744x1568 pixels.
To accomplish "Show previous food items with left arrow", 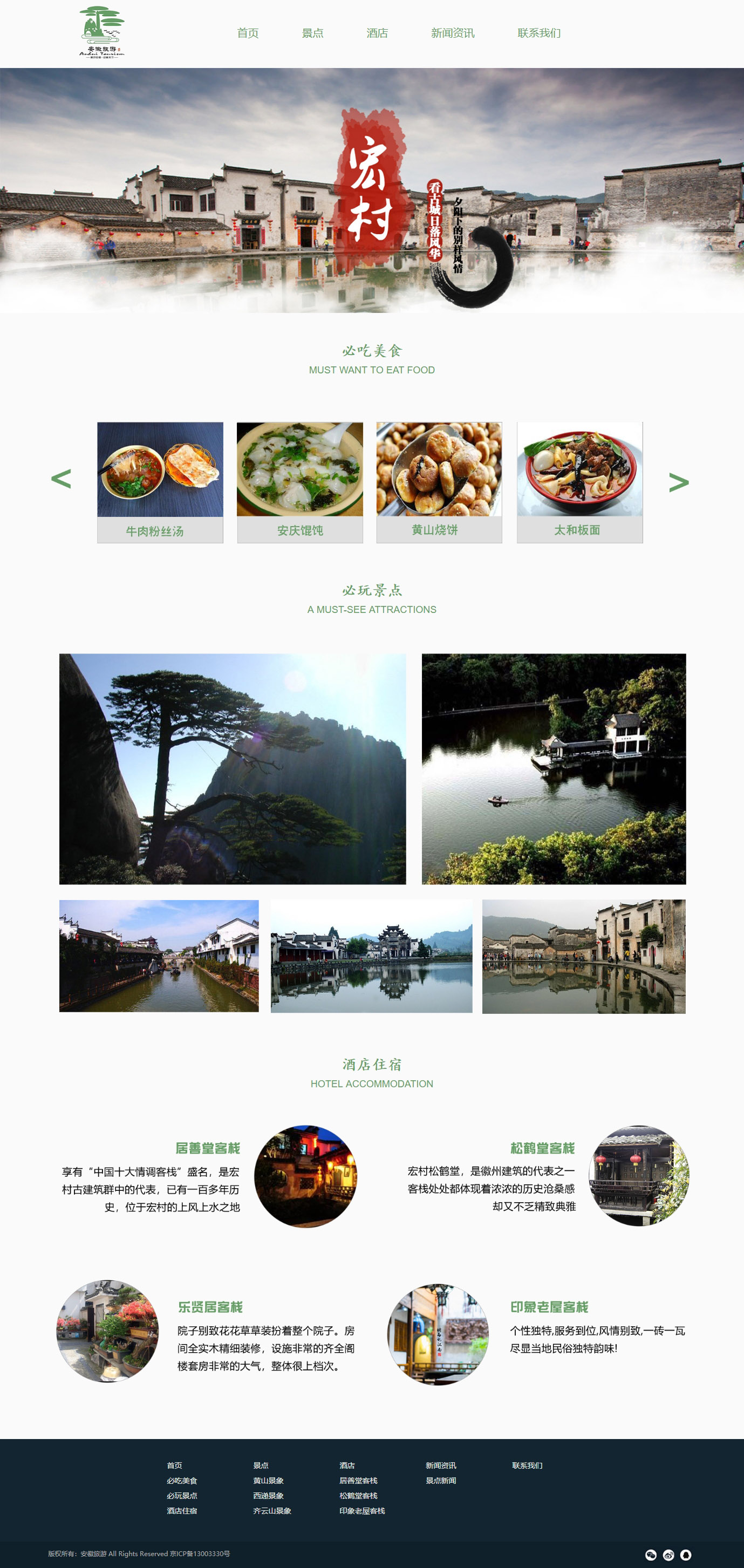I will 61,479.
